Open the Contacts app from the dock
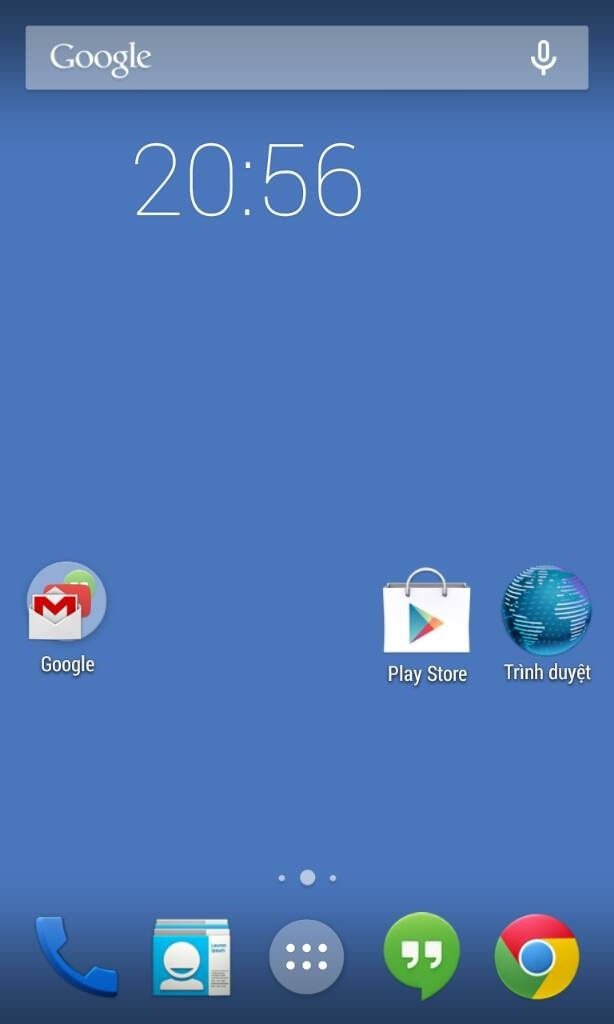 click(191, 957)
